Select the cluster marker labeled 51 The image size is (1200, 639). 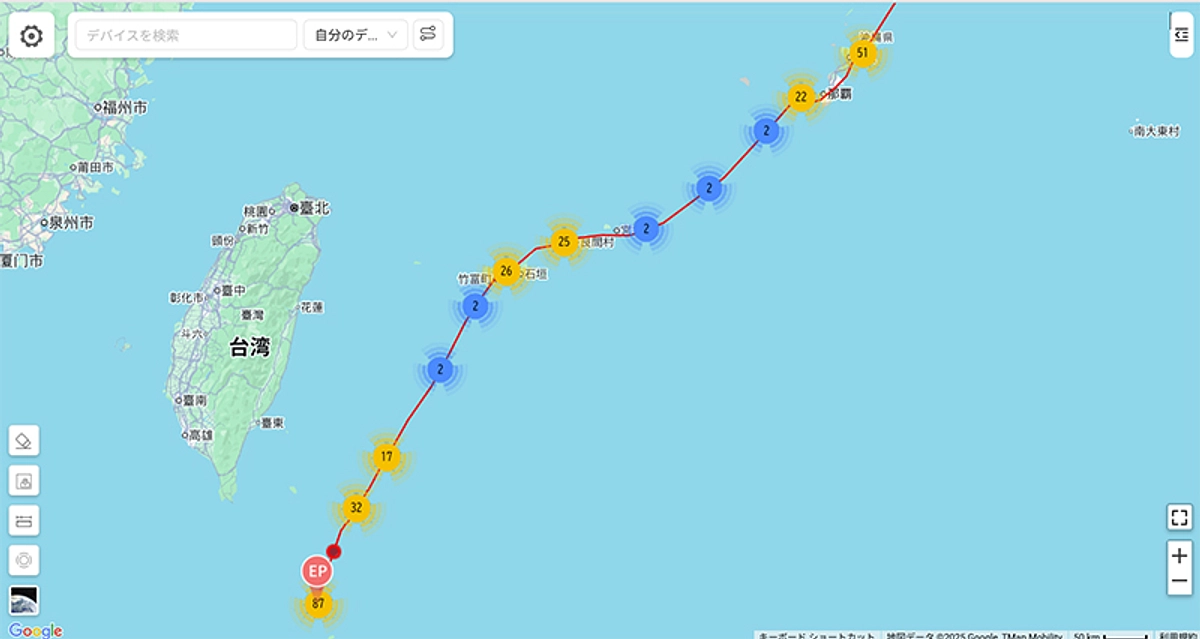click(862, 53)
